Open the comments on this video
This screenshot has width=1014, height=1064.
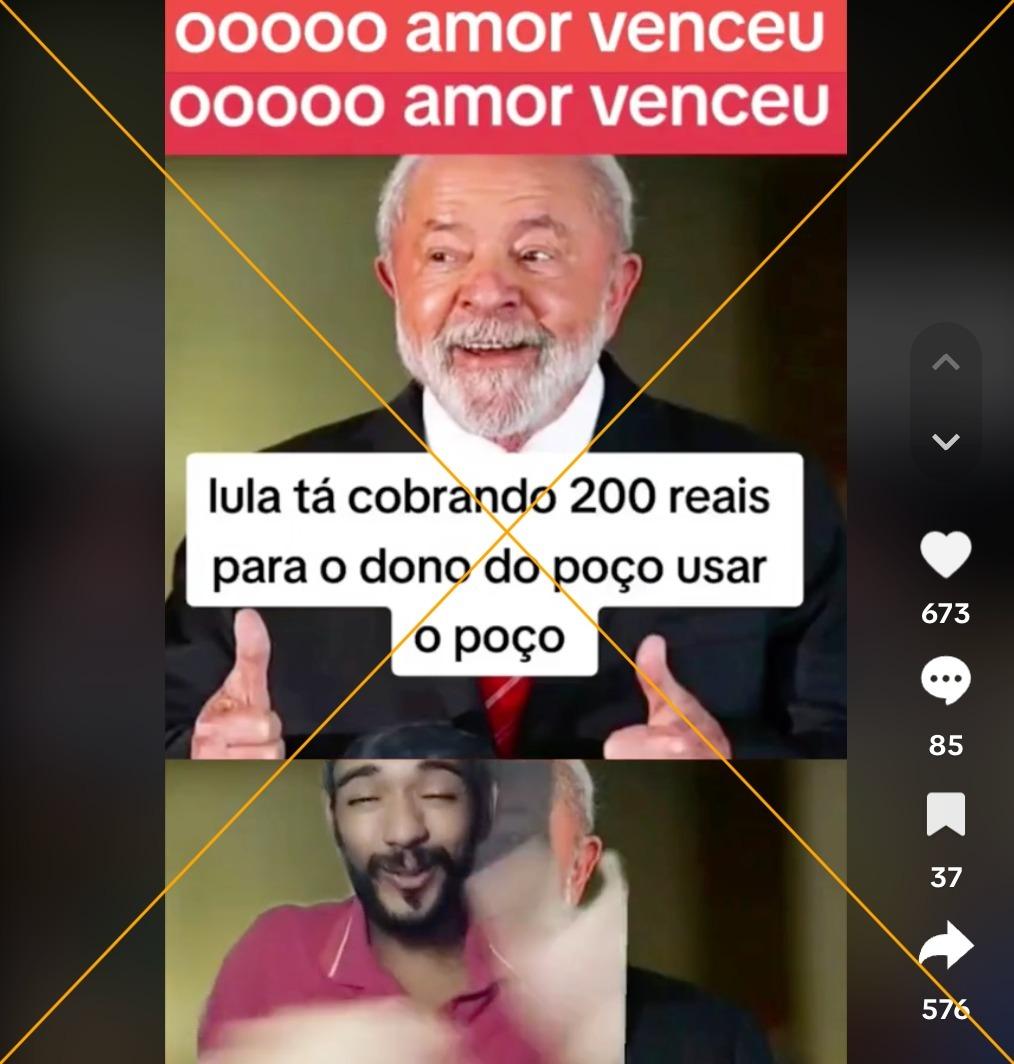pos(945,682)
